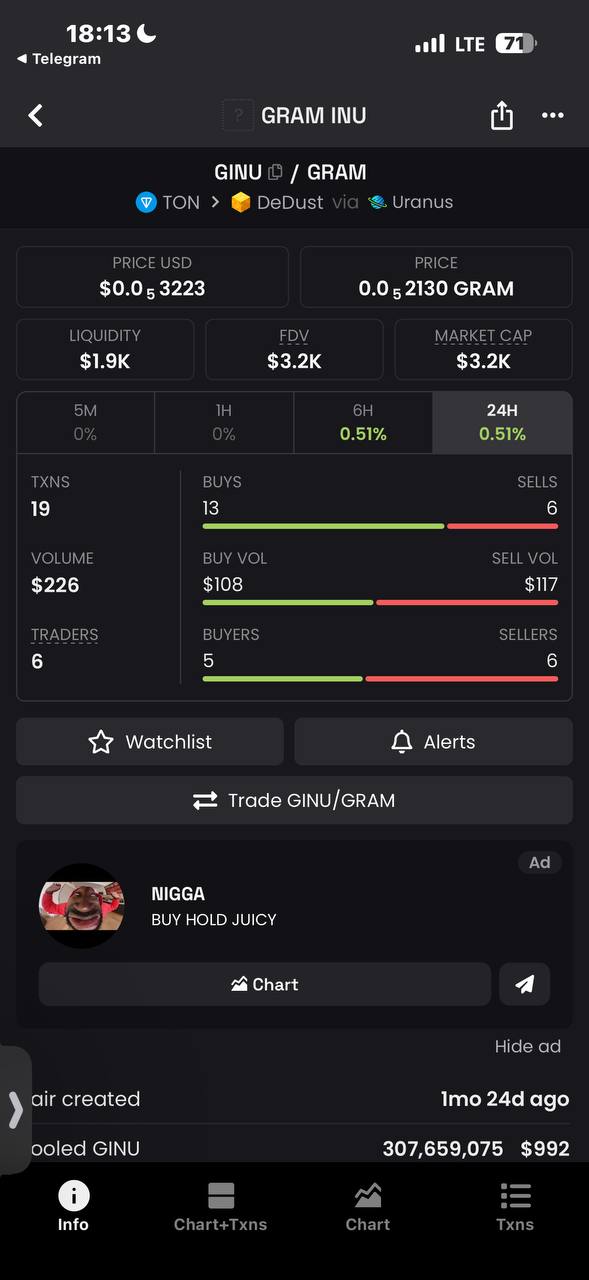
Task: Set up price Alerts
Action: coord(433,742)
